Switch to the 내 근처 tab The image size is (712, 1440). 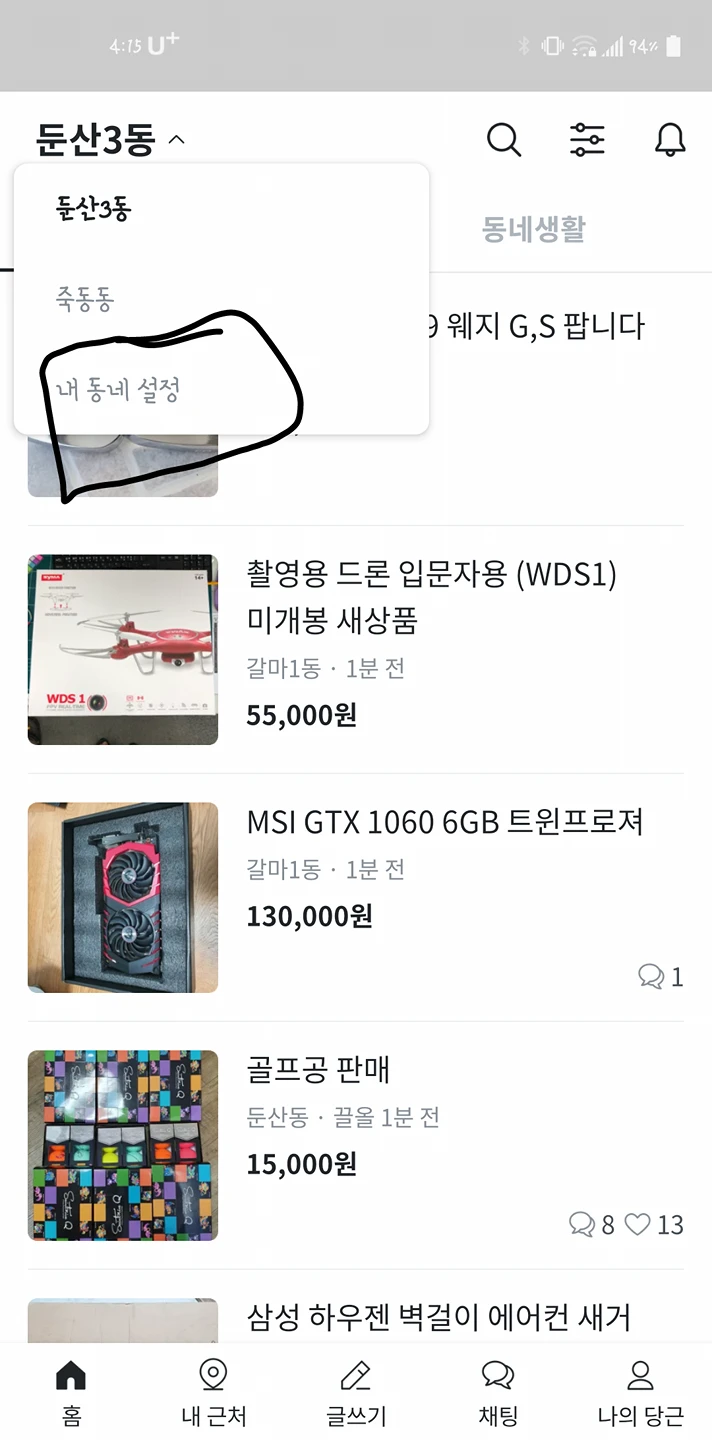point(213,1393)
